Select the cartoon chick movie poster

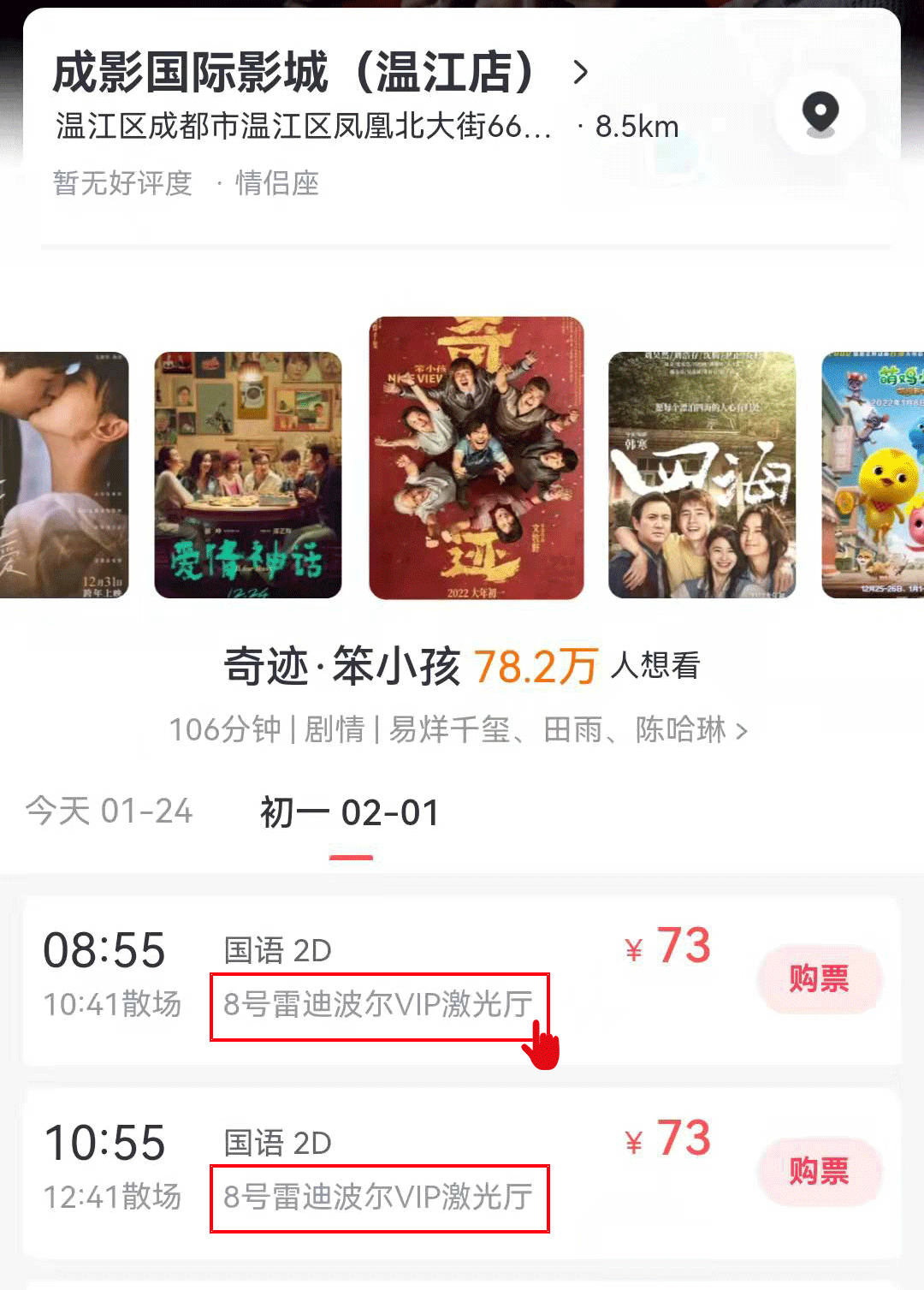(x=873, y=475)
